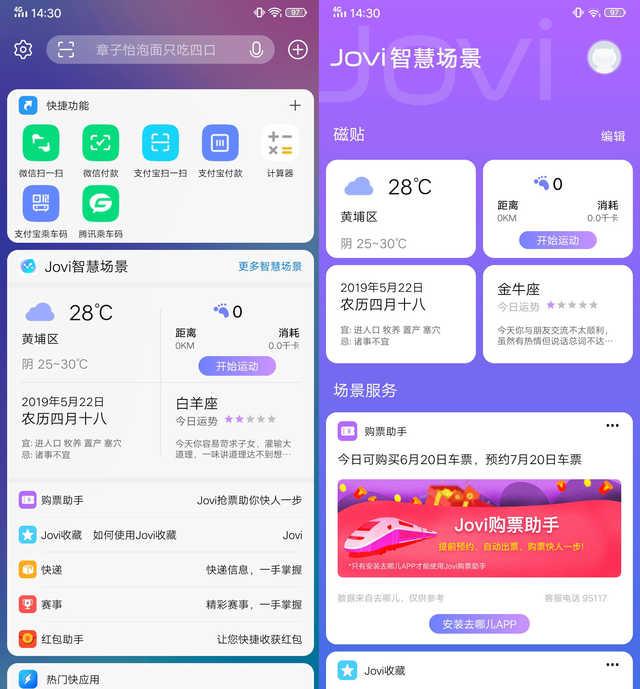Add a shortcut with 快捷功能 plus
The image size is (640, 689).
click(295, 105)
